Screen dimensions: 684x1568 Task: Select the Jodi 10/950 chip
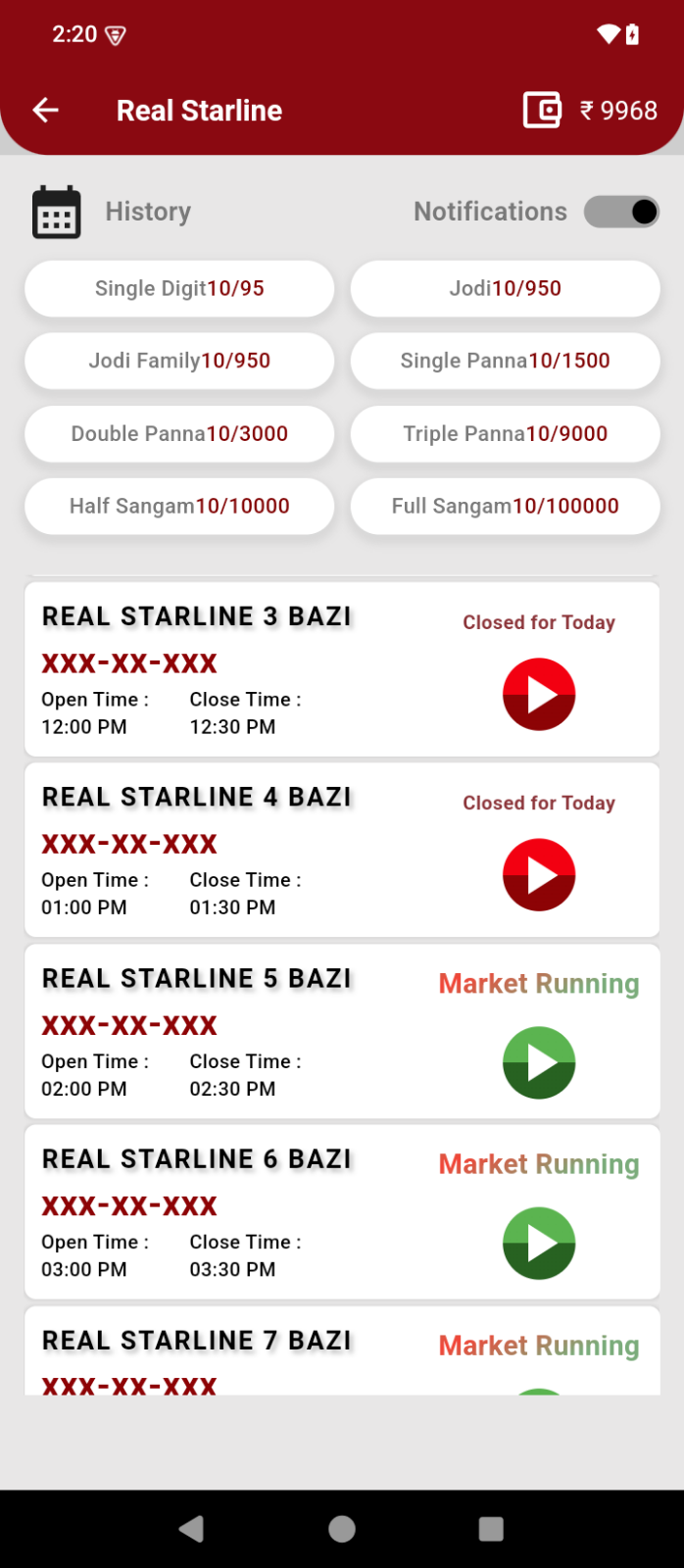click(x=505, y=289)
